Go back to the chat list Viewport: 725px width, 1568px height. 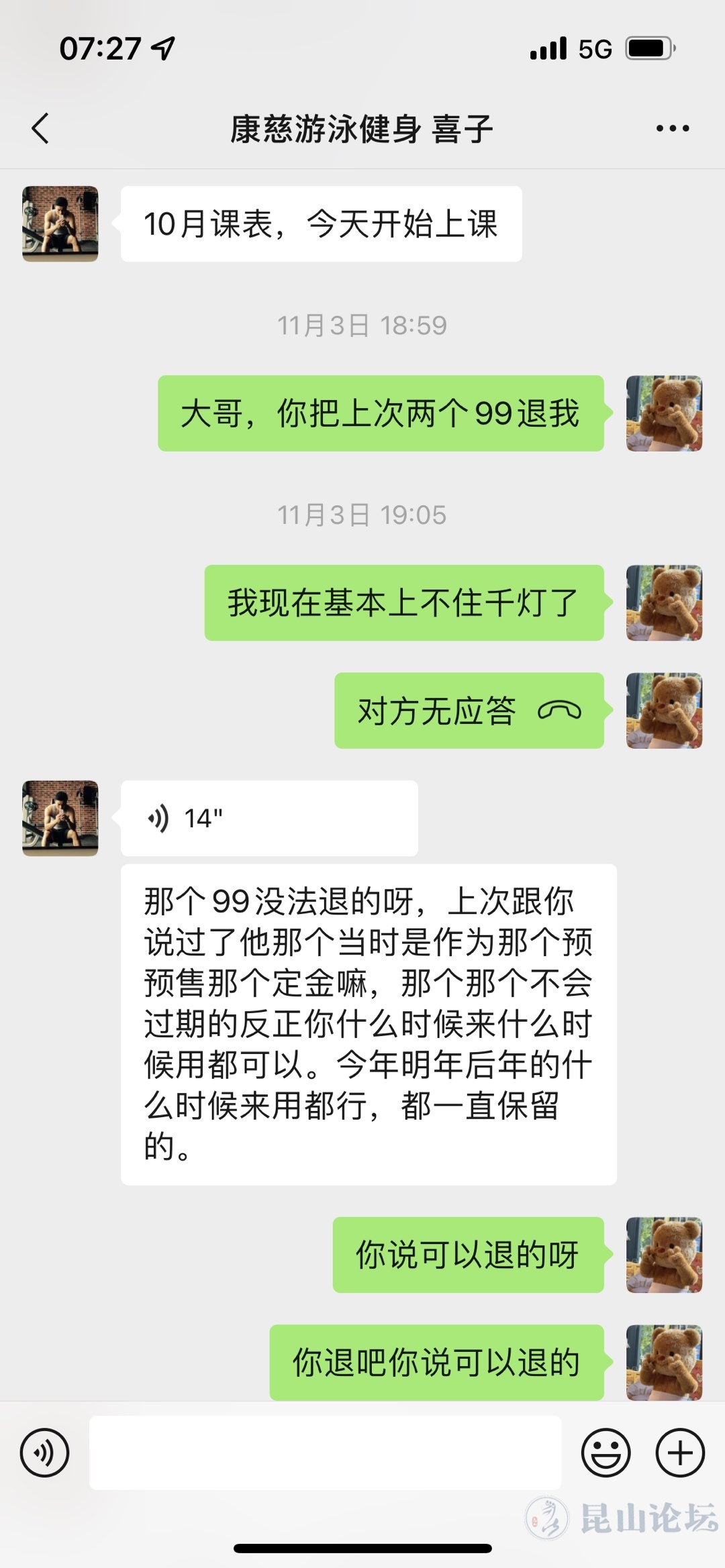click(x=40, y=128)
